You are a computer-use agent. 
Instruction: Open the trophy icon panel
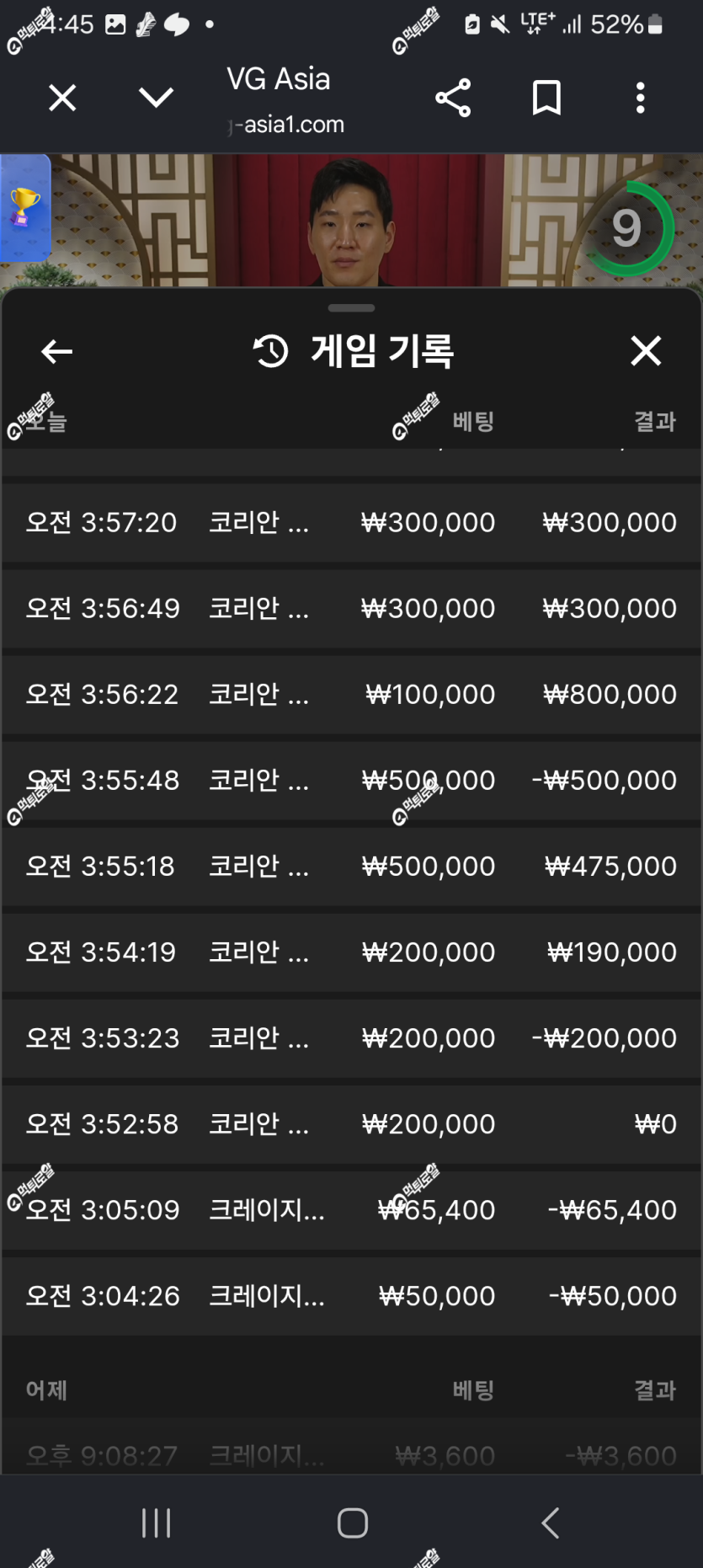(24, 207)
